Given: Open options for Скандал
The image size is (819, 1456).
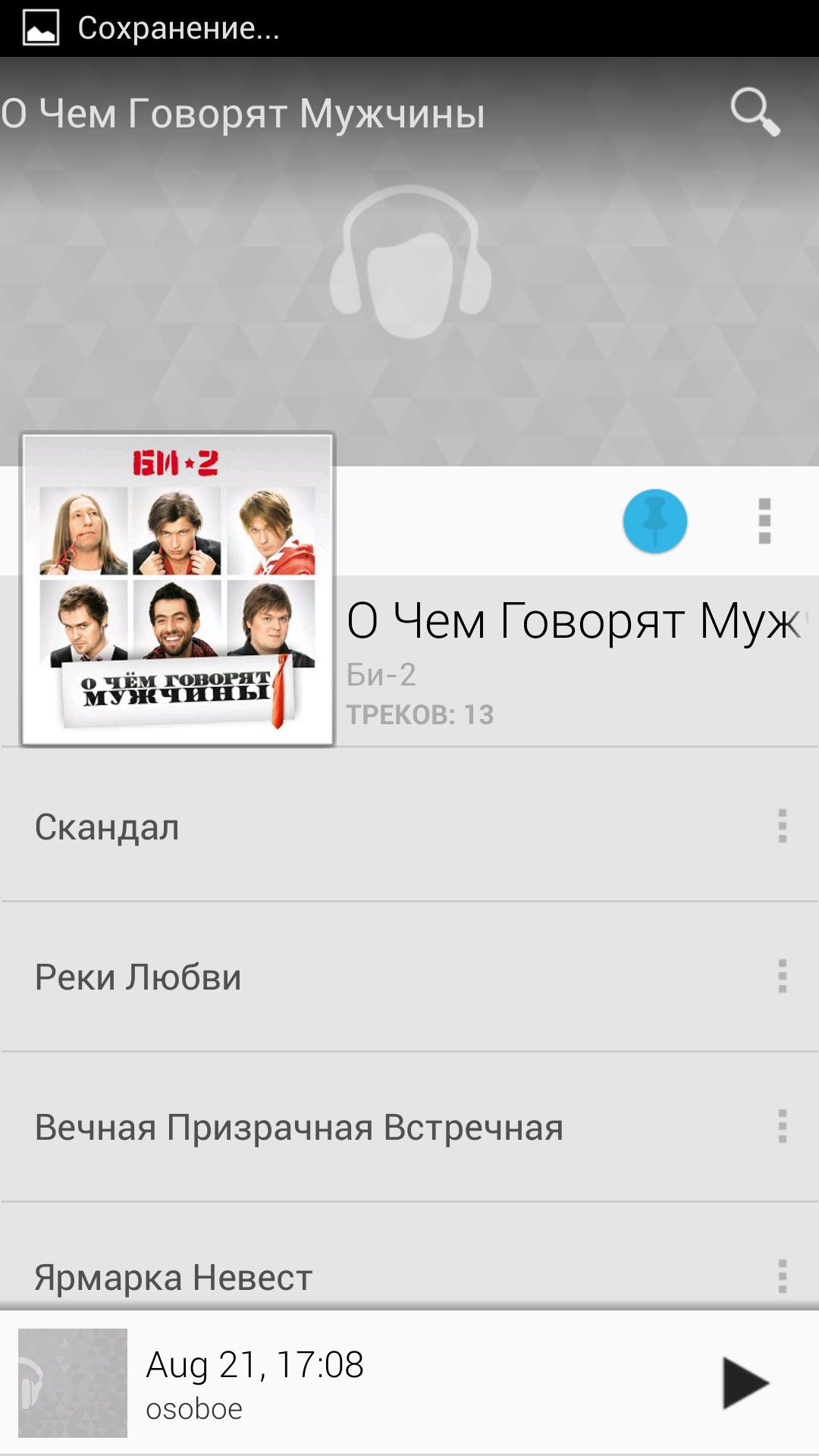Looking at the screenshot, I should pos(783,826).
